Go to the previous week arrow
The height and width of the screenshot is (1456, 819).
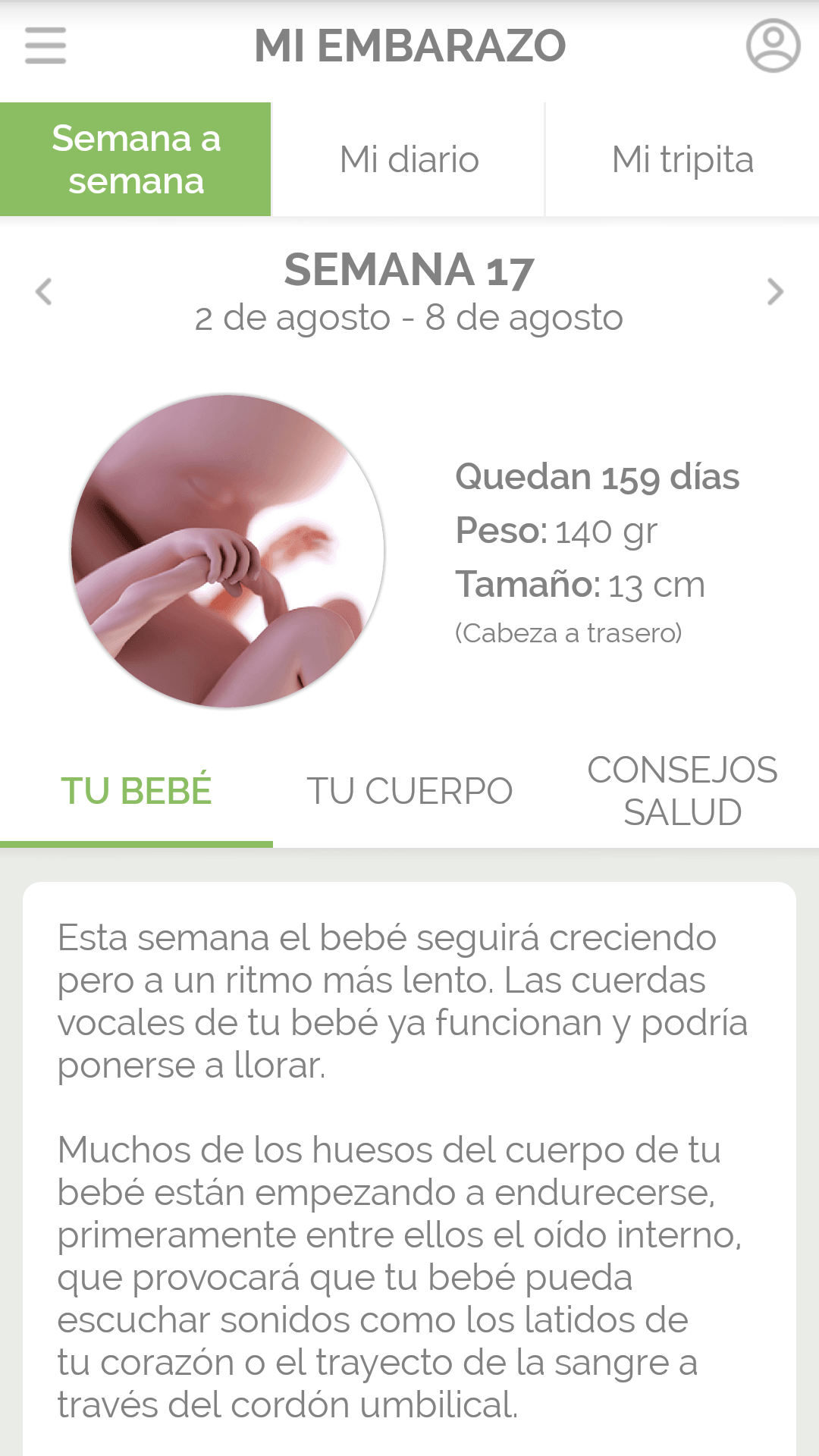(x=44, y=292)
